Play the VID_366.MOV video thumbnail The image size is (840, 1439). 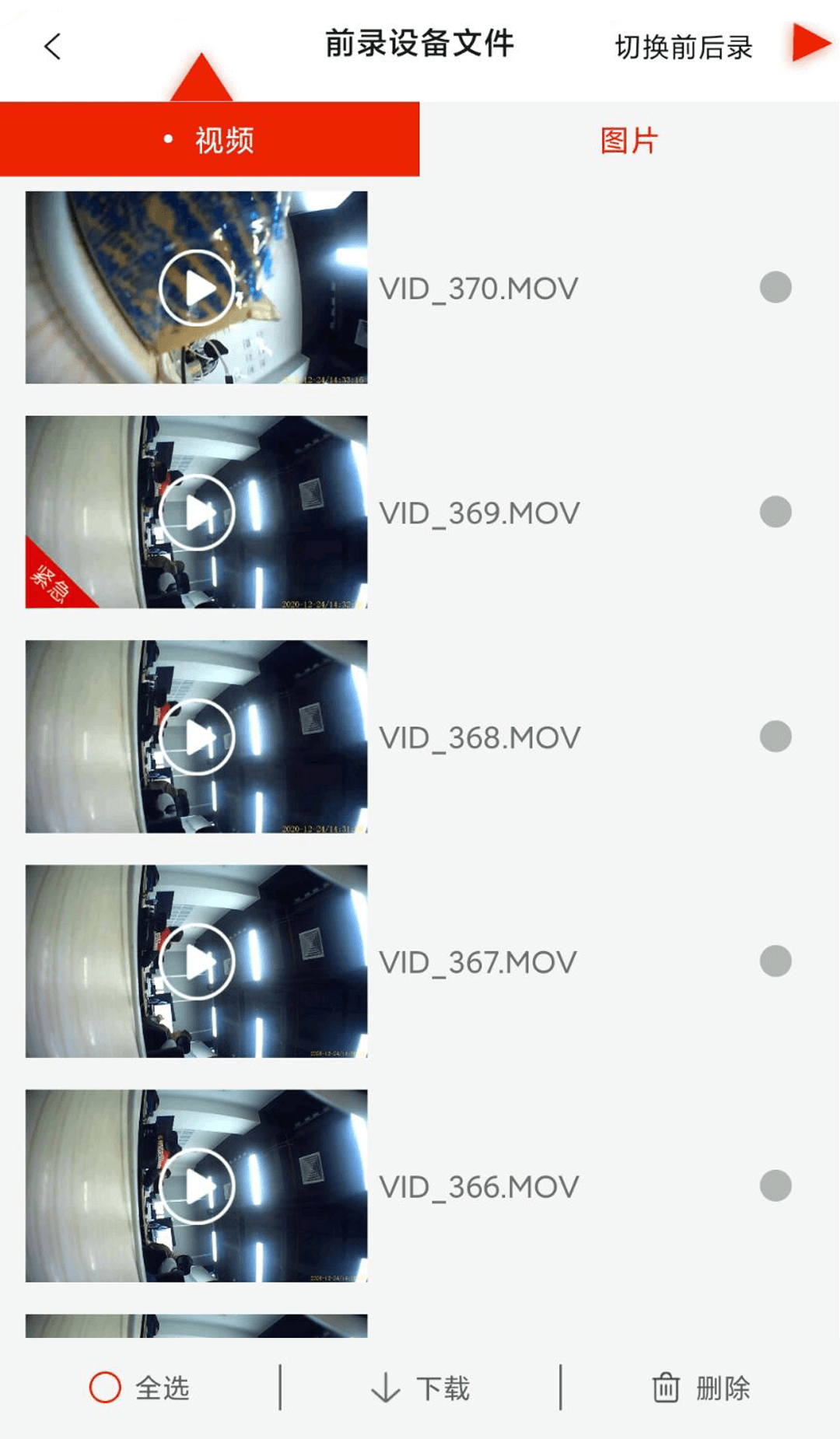(x=197, y=1186)
